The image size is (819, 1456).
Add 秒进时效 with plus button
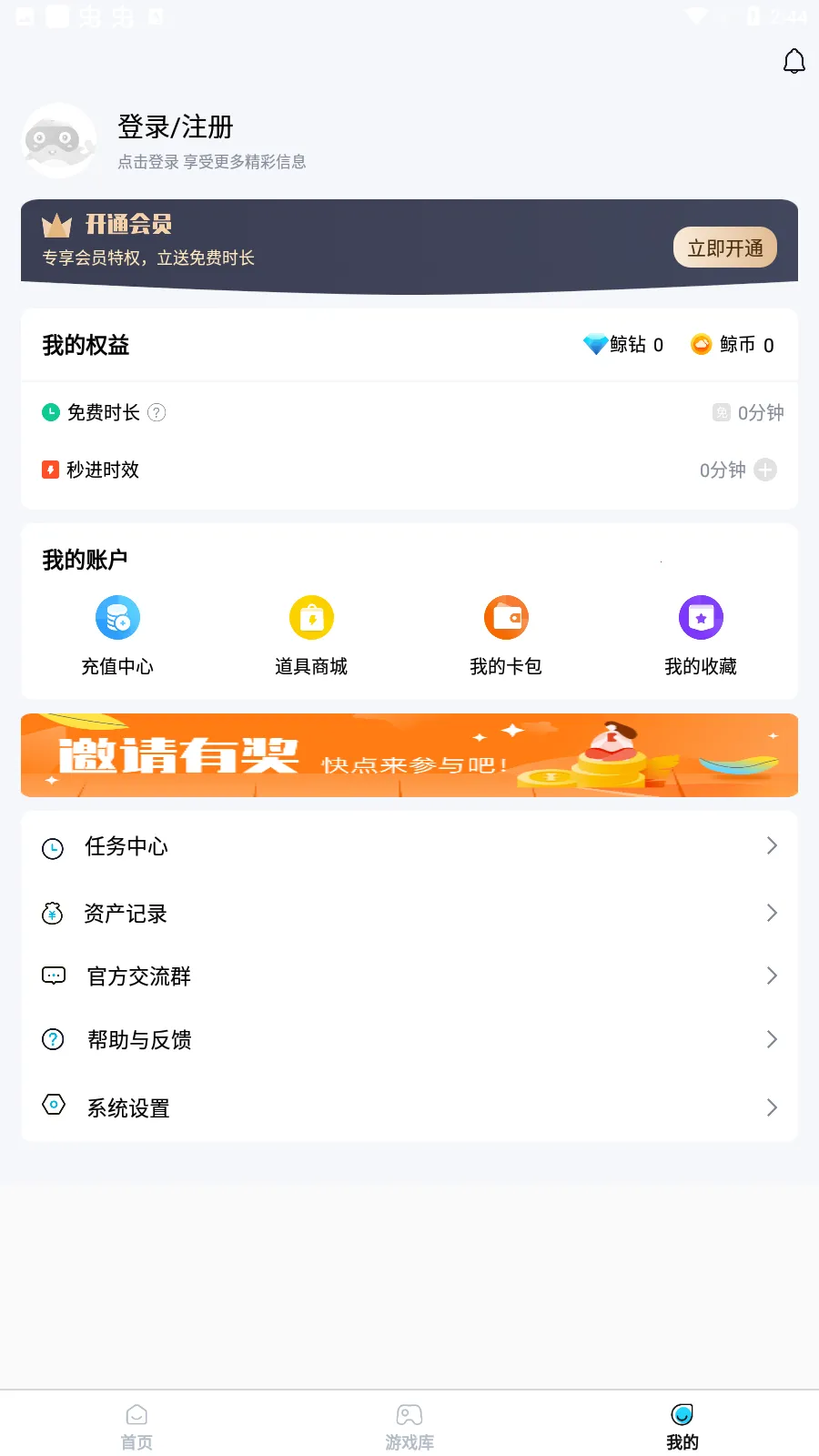point(765,470)
